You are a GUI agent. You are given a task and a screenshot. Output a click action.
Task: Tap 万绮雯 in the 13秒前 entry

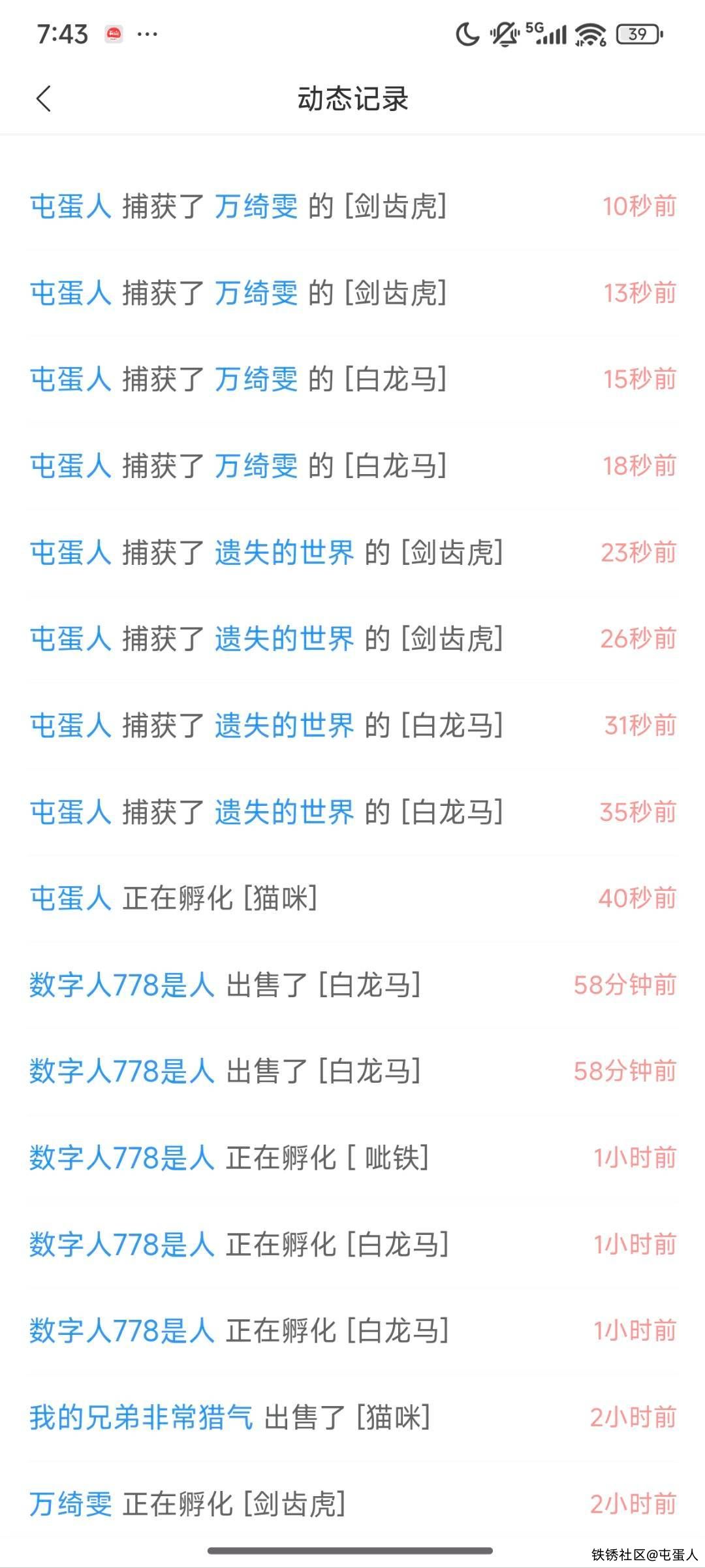coord(256,293)
